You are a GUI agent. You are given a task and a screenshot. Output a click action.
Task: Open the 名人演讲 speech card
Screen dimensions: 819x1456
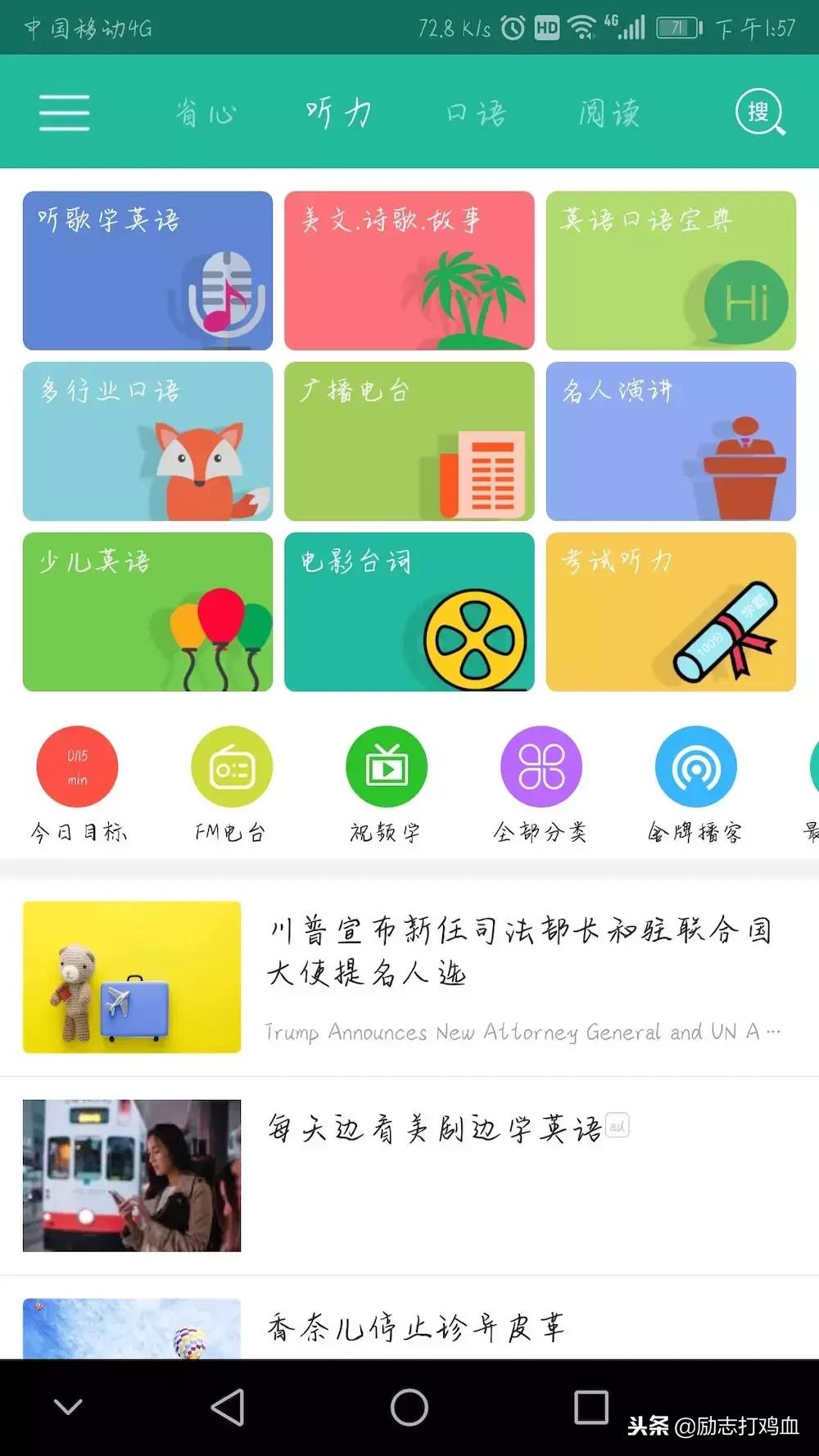[671, 441]
